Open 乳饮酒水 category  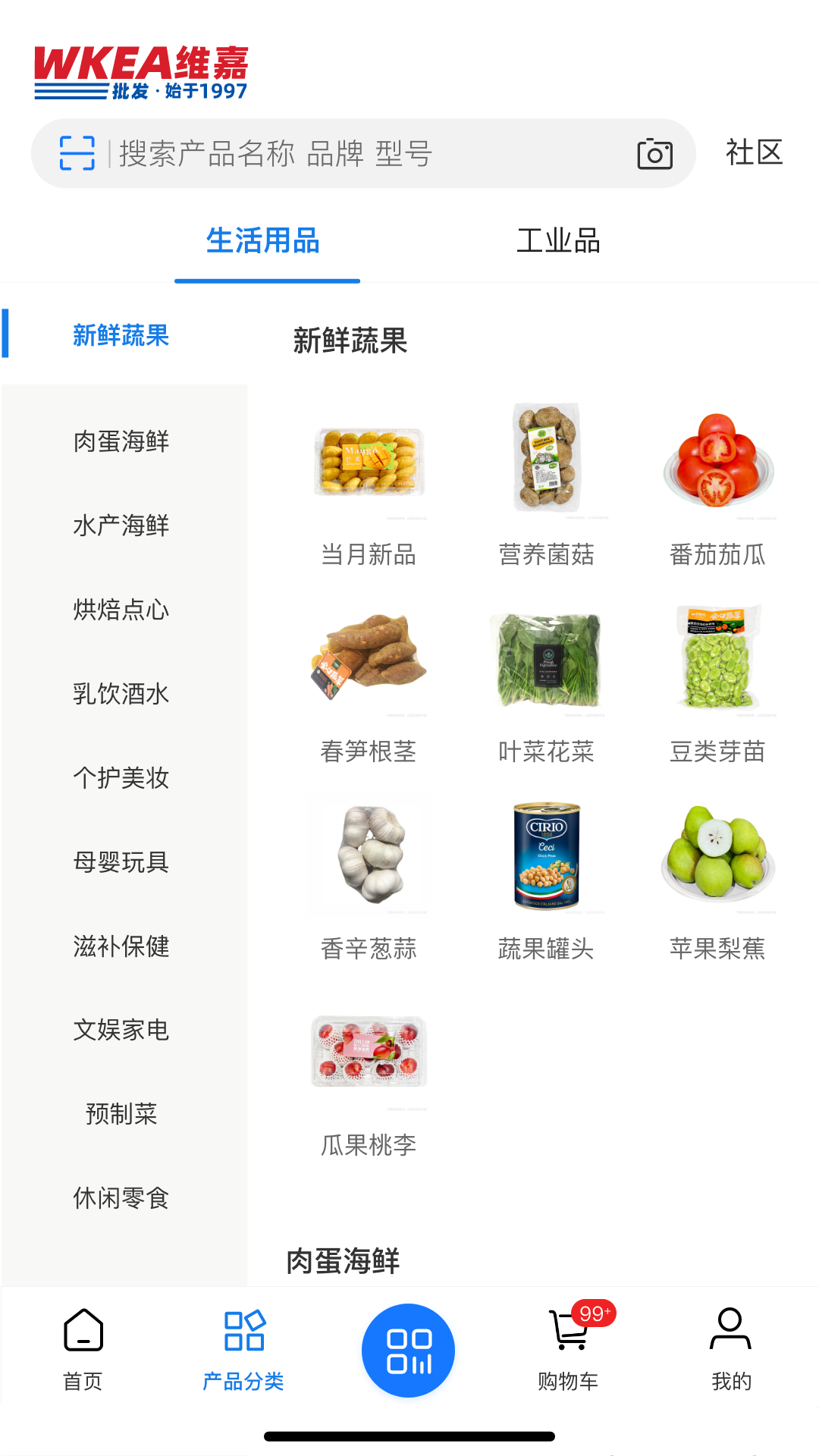(x=121, y=694)
